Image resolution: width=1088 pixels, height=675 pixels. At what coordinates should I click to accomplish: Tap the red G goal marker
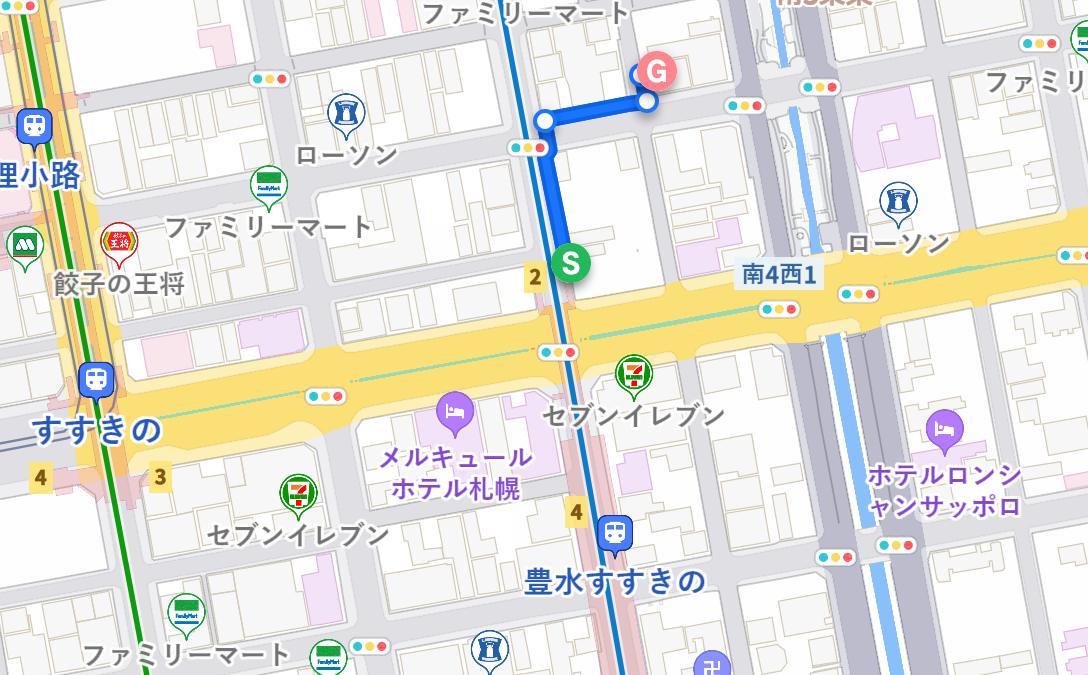tap(657, 71)
